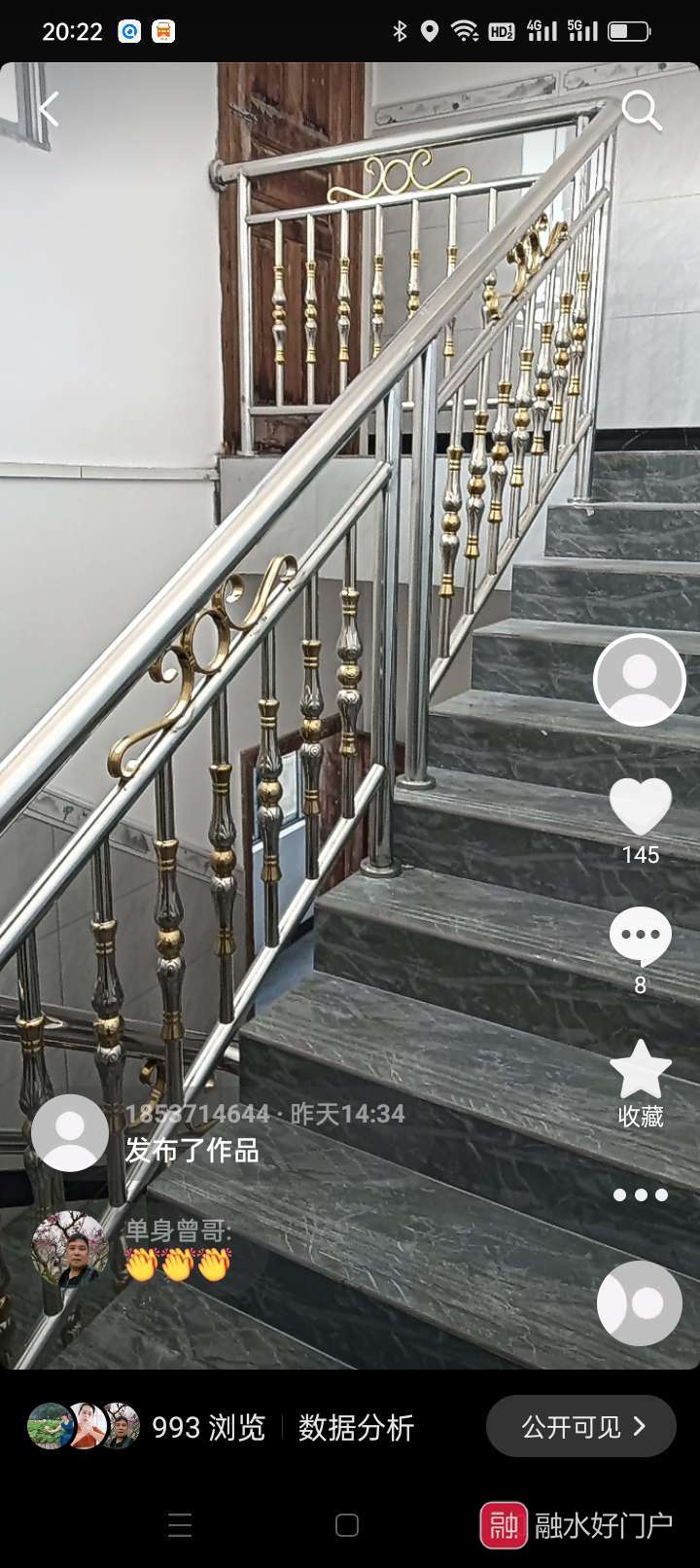Tap the spinning music disc icon
This screenshot has height=1568, width=700.
[640, 1303]
